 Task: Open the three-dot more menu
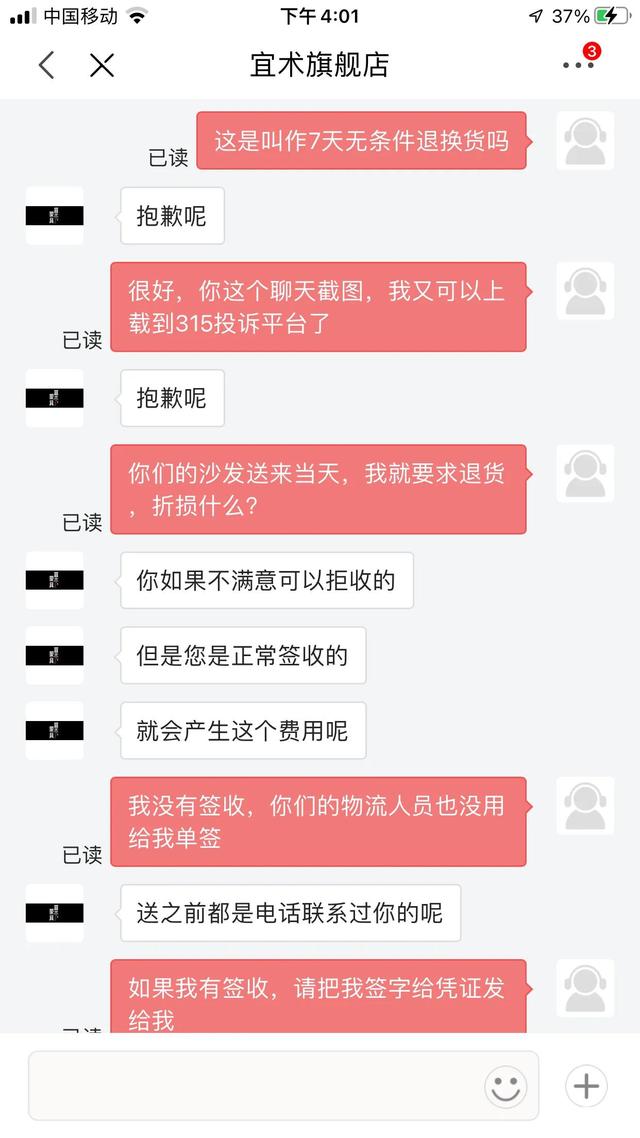(x=578, y=65)
